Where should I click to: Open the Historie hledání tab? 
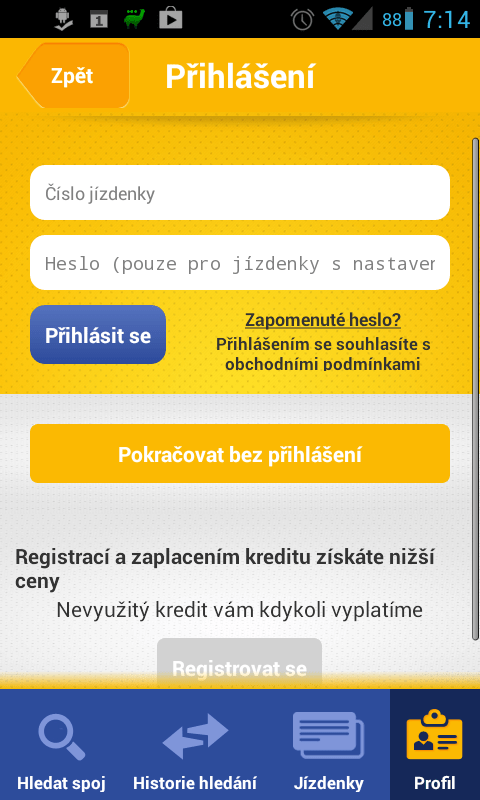point(195,745)
